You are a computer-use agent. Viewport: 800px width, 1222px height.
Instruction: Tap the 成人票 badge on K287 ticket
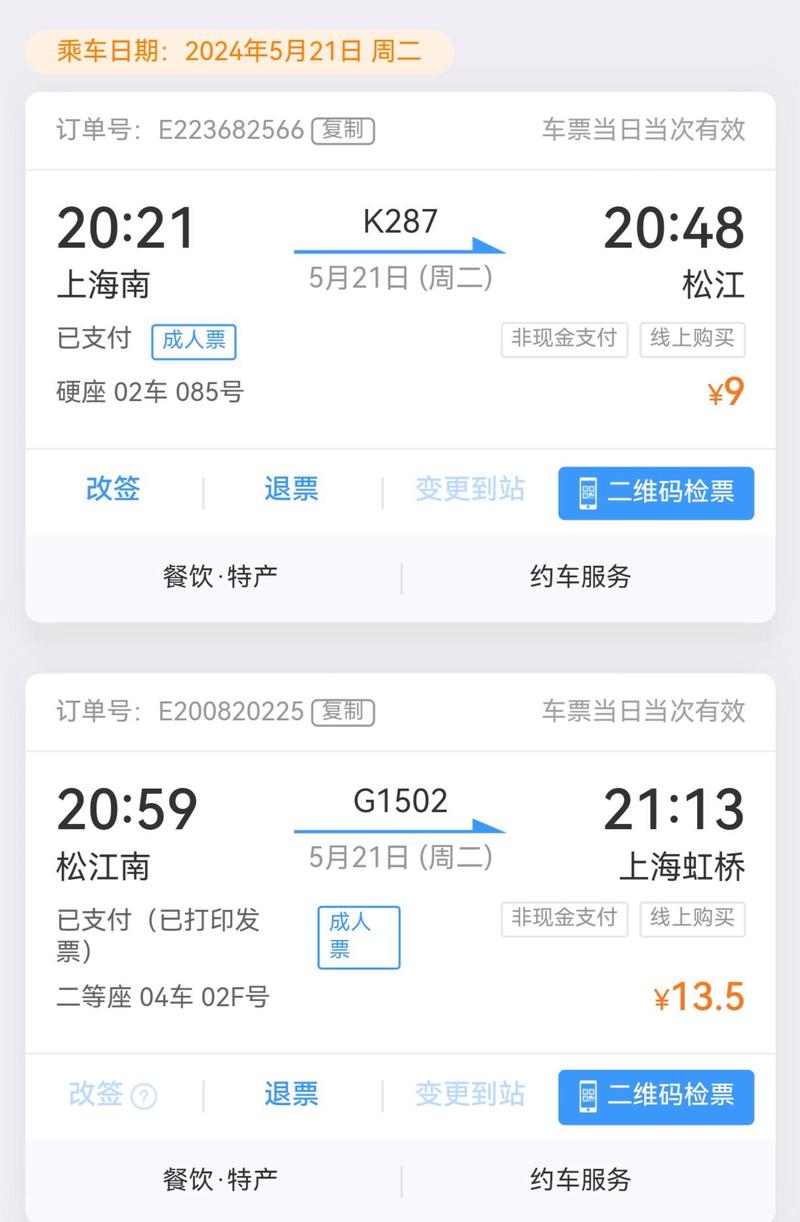point(193,341)
